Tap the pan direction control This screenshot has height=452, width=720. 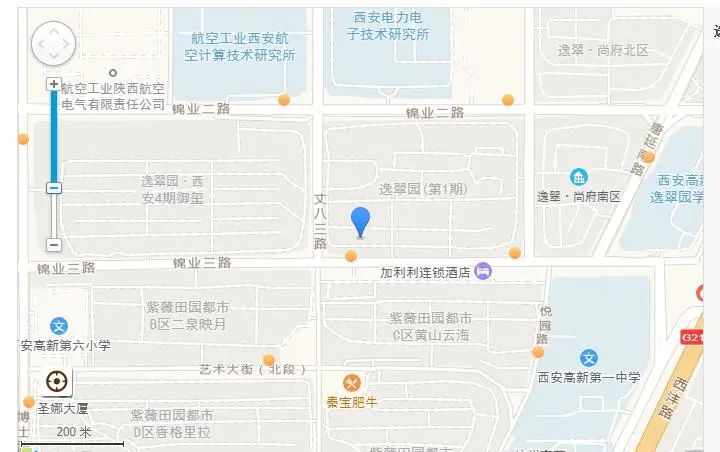(53, 43)
